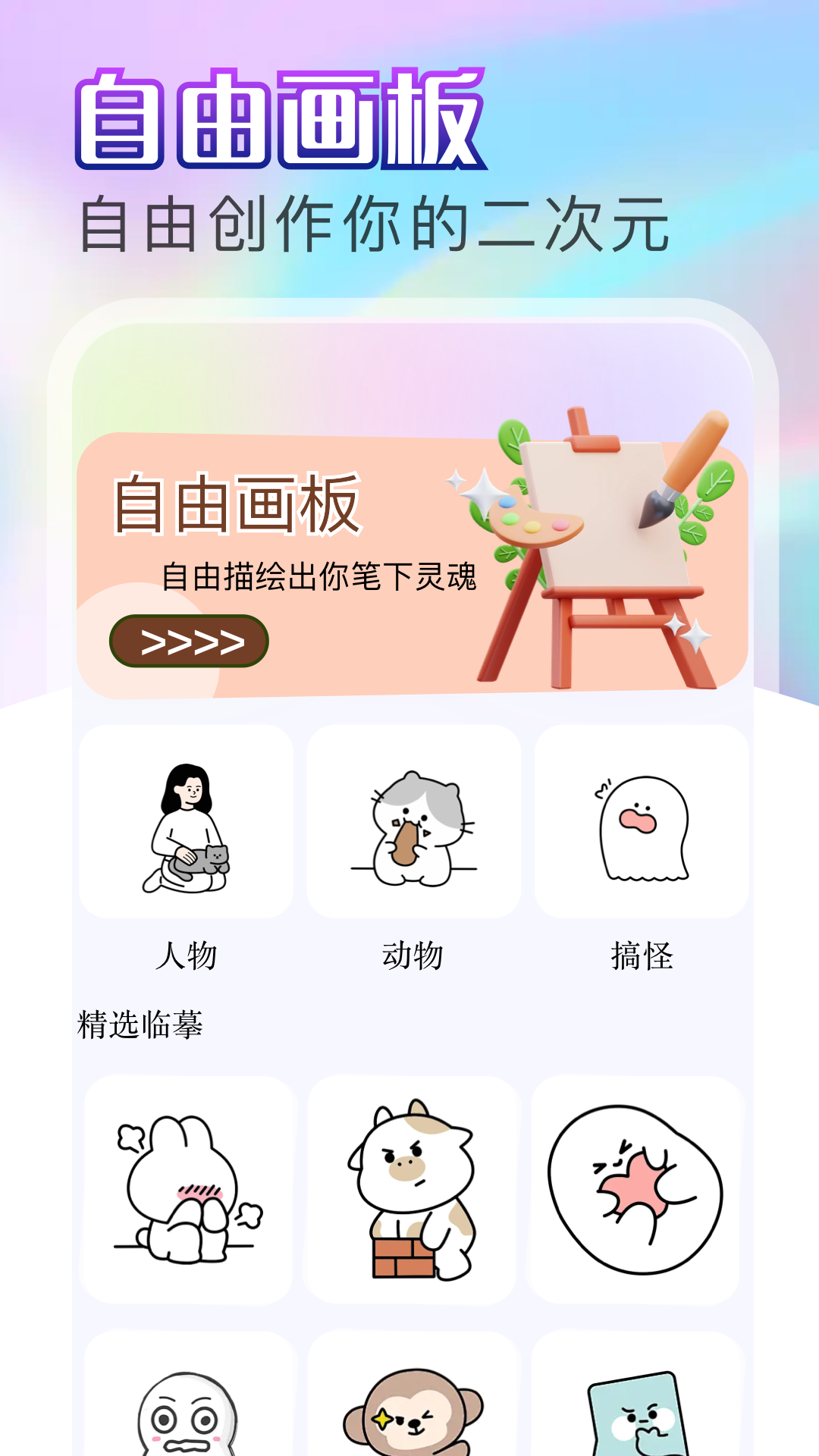This screenshot has width=819, height=1456.
Task: Tap the 动物 category label text
Action: pyautogui.click(x=413, y=955)
